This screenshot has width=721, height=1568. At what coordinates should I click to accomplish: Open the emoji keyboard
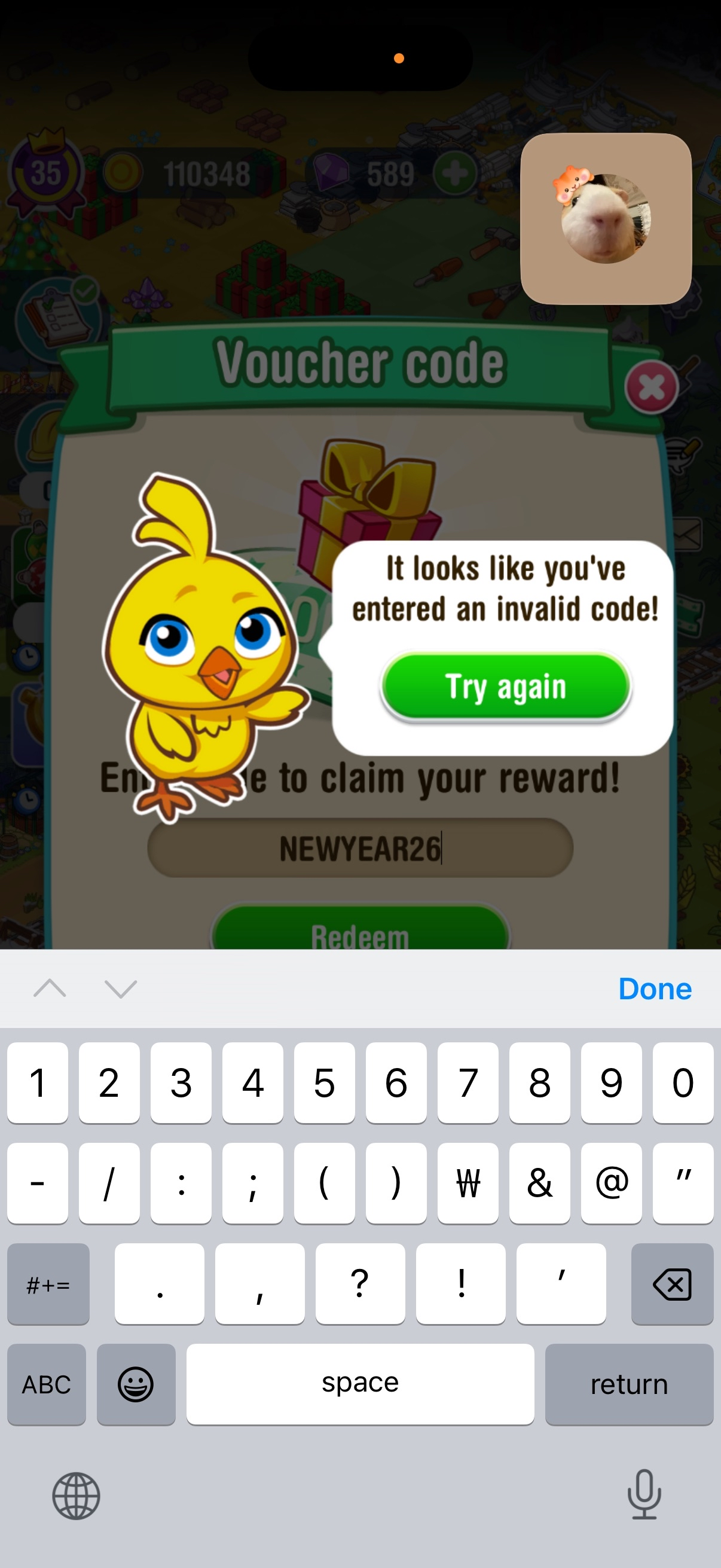(x=136, y=1384)
